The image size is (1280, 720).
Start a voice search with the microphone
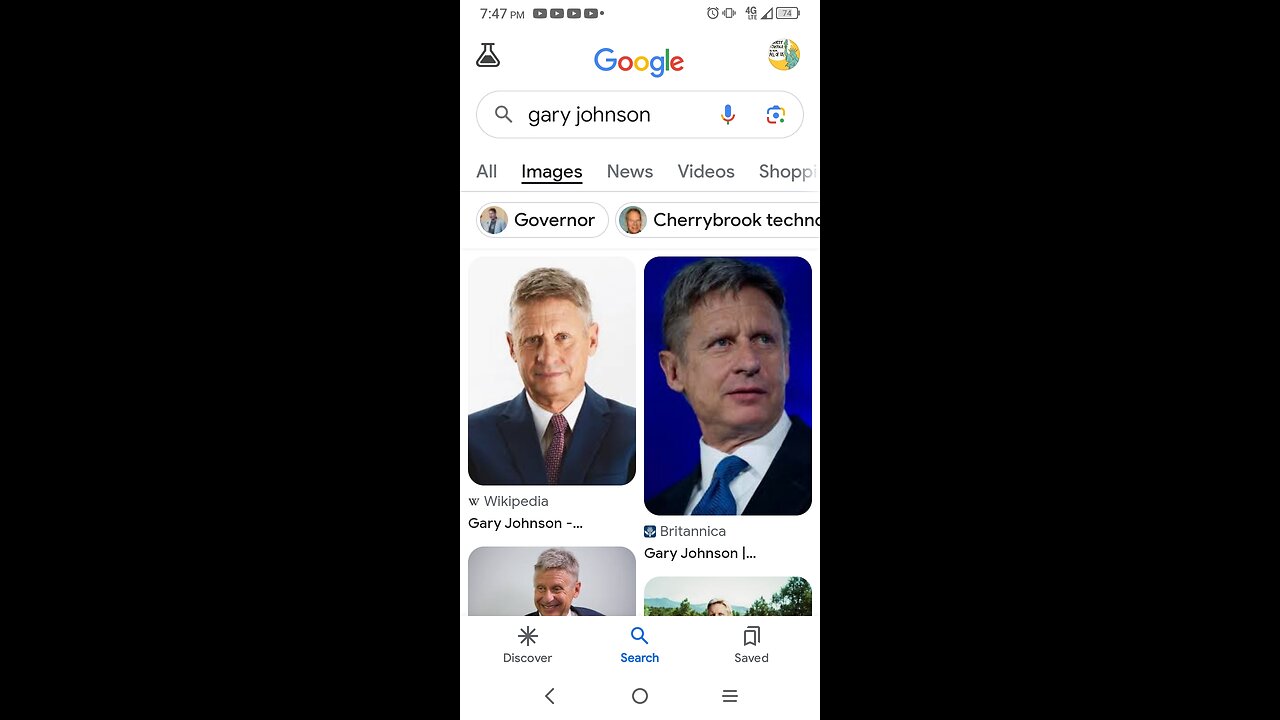pyautogui.click(x=728, y=115)
